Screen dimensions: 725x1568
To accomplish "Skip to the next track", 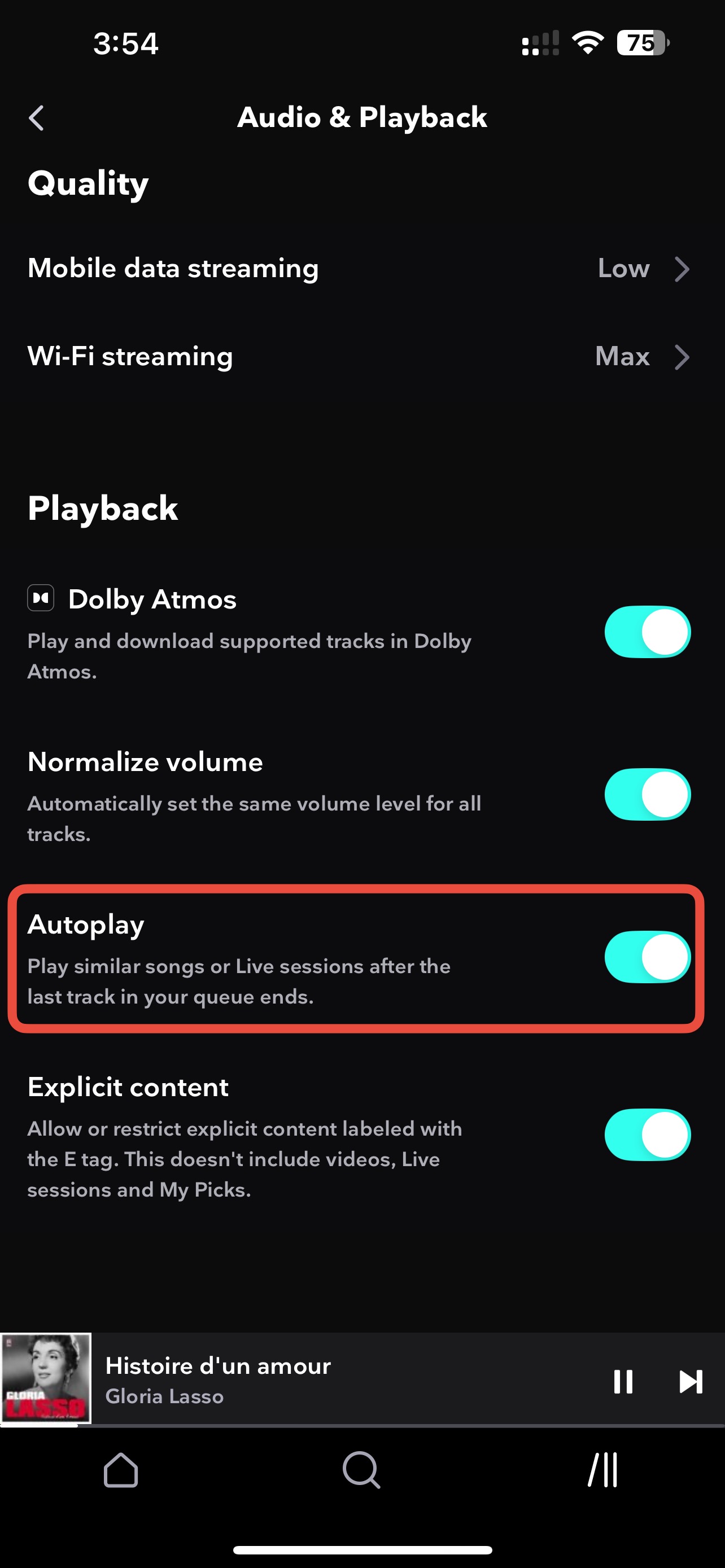I will pyautogui.click(x=691, y=1381).
